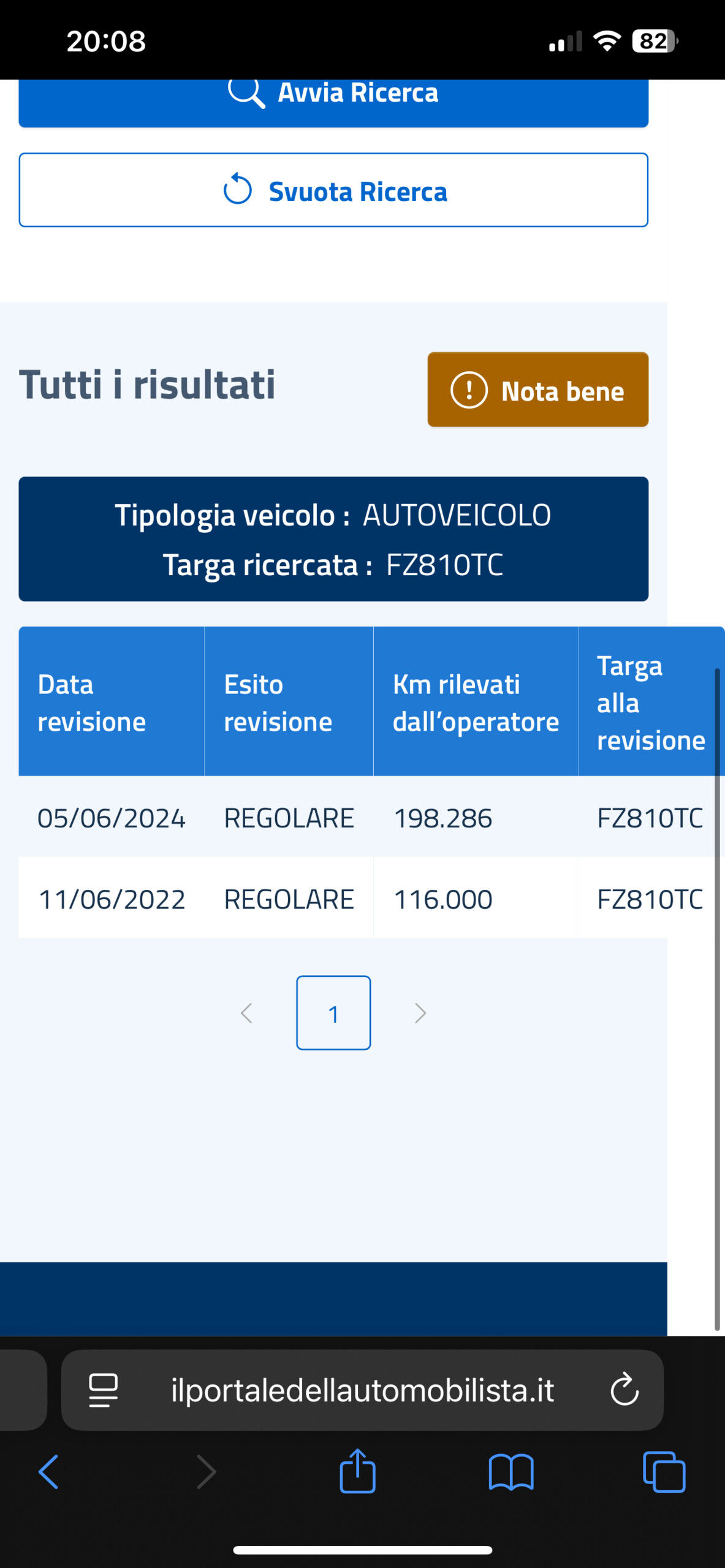Select page 1 of the results
This screenshot has height=1568, width=725.
(x=333, y=1013)
